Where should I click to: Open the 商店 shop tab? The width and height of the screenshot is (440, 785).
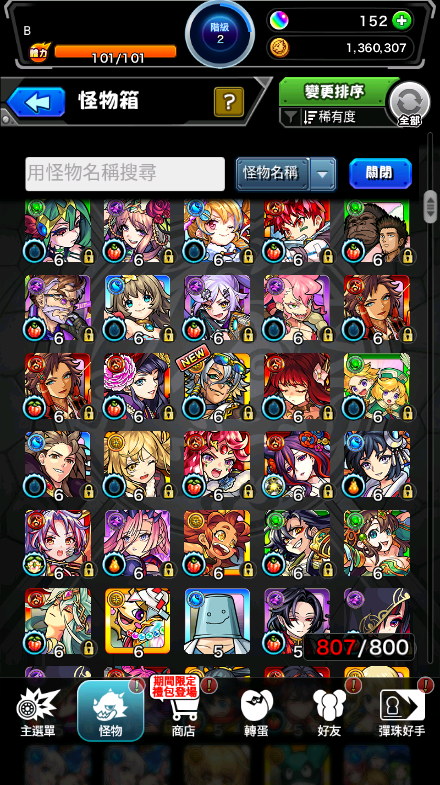coord(183,712)
